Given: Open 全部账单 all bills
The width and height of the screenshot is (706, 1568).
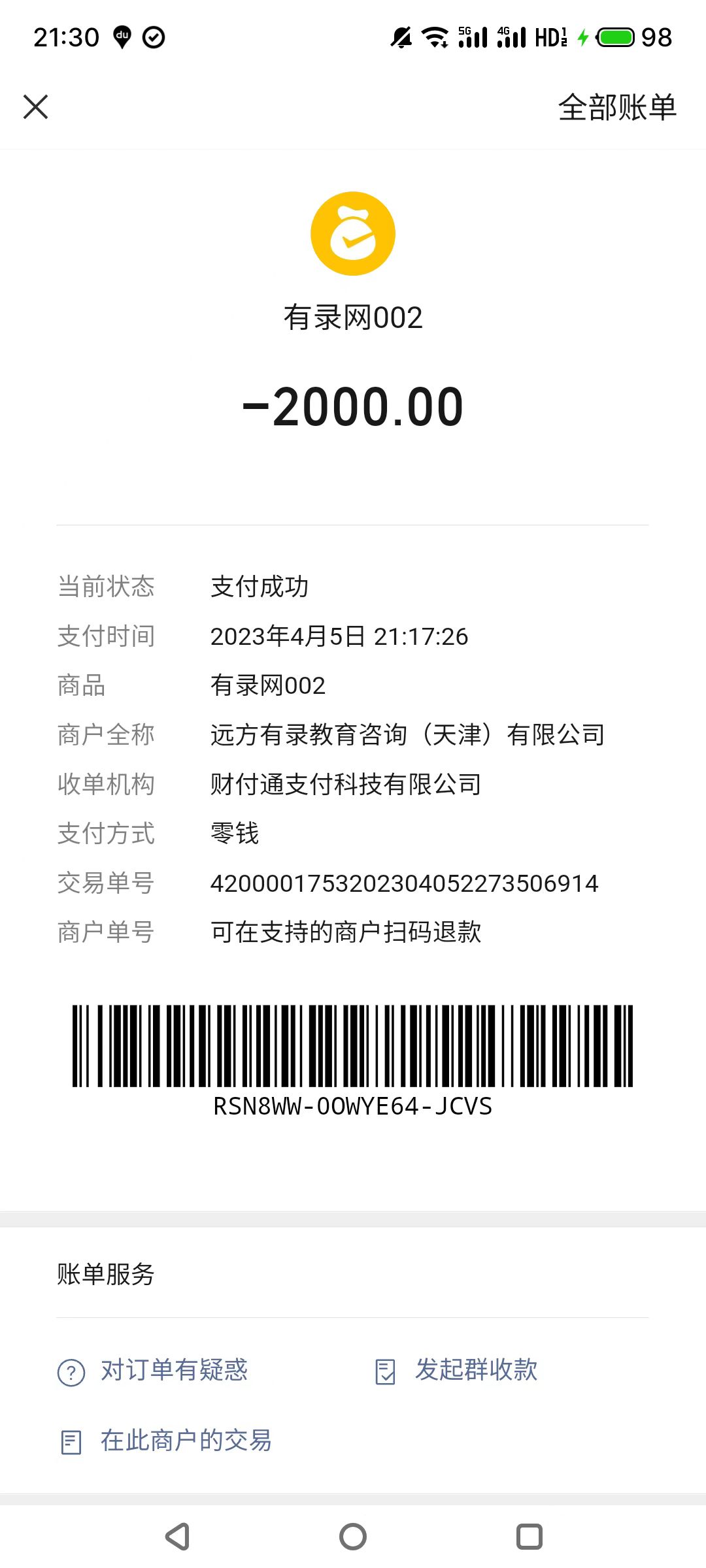Looking at the screenshot, I should [616, 107].
